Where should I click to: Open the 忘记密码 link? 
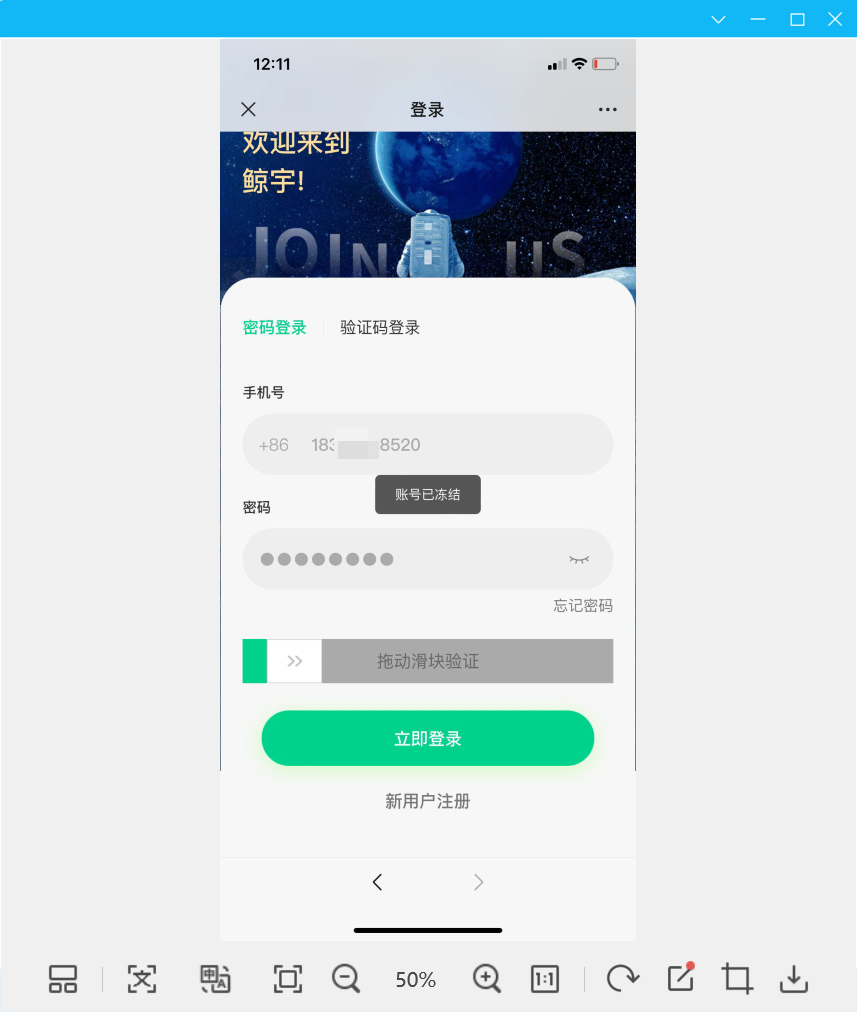click(583, 605)
